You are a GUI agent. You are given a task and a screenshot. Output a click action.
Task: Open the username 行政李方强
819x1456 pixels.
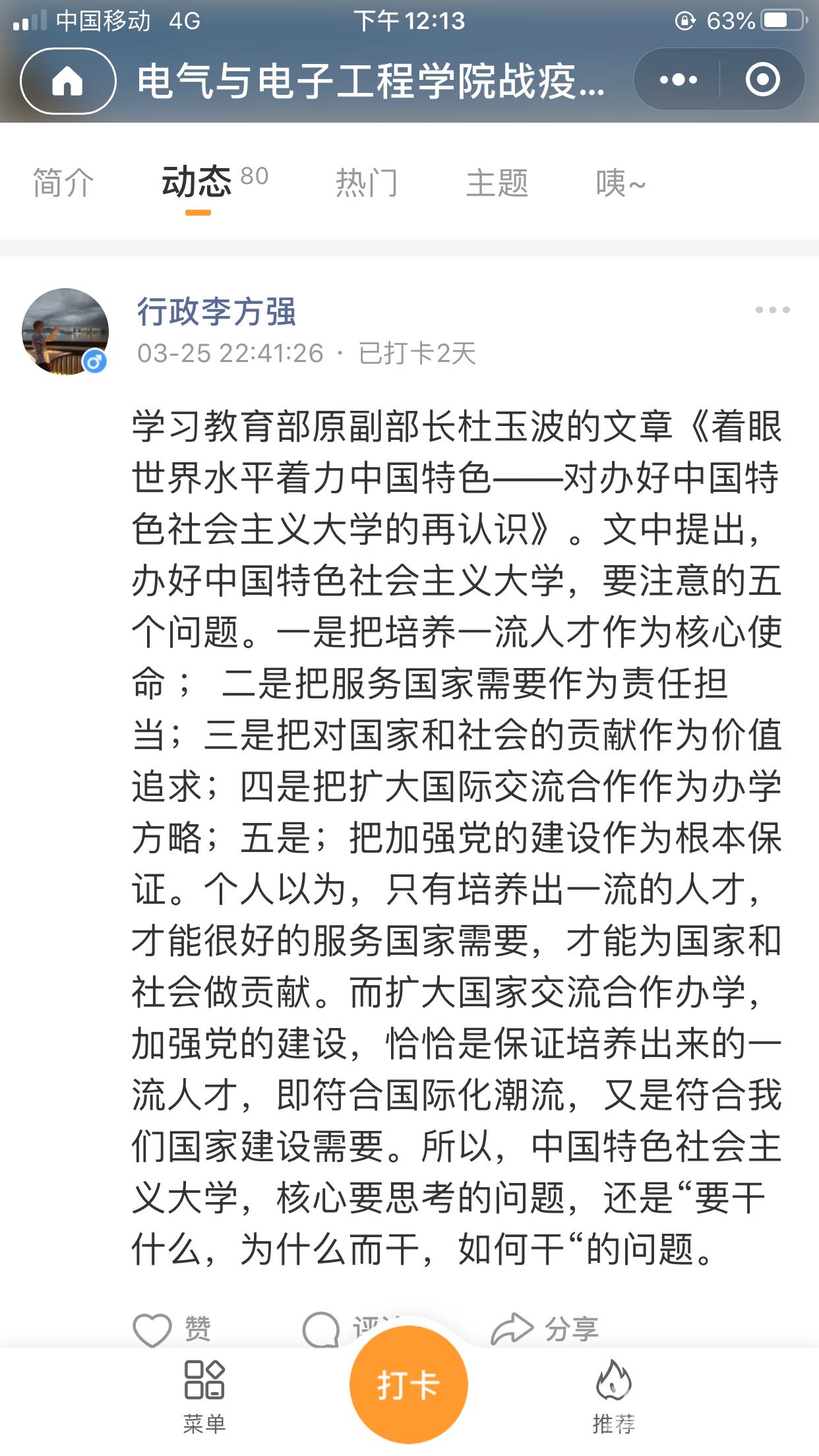[216, 312]
